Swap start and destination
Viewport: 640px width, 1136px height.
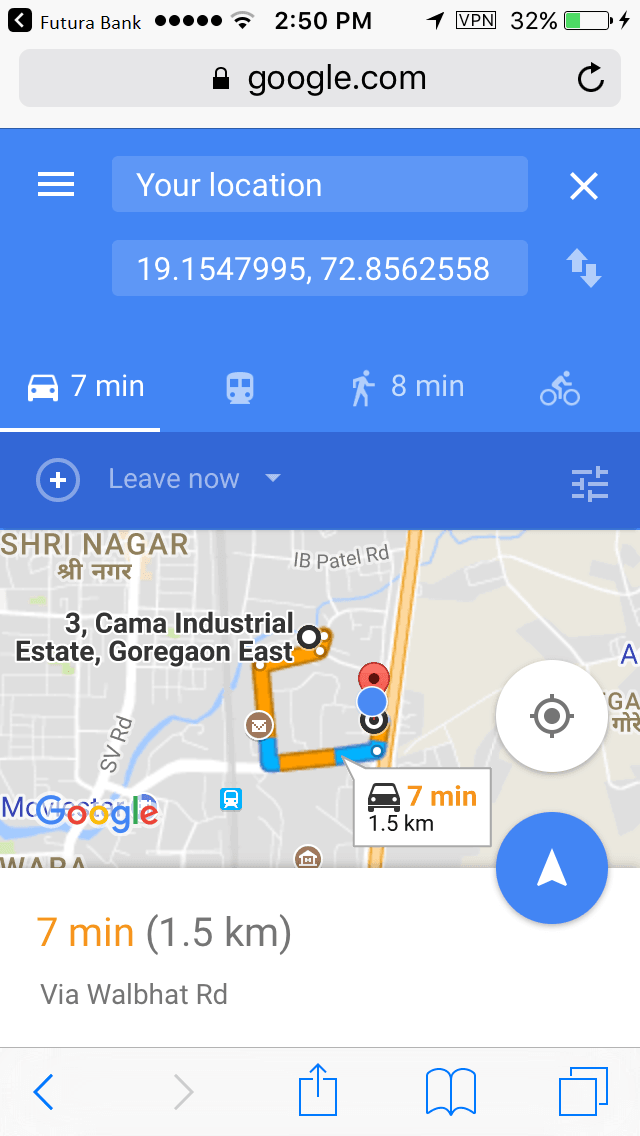tap(584, 269)
